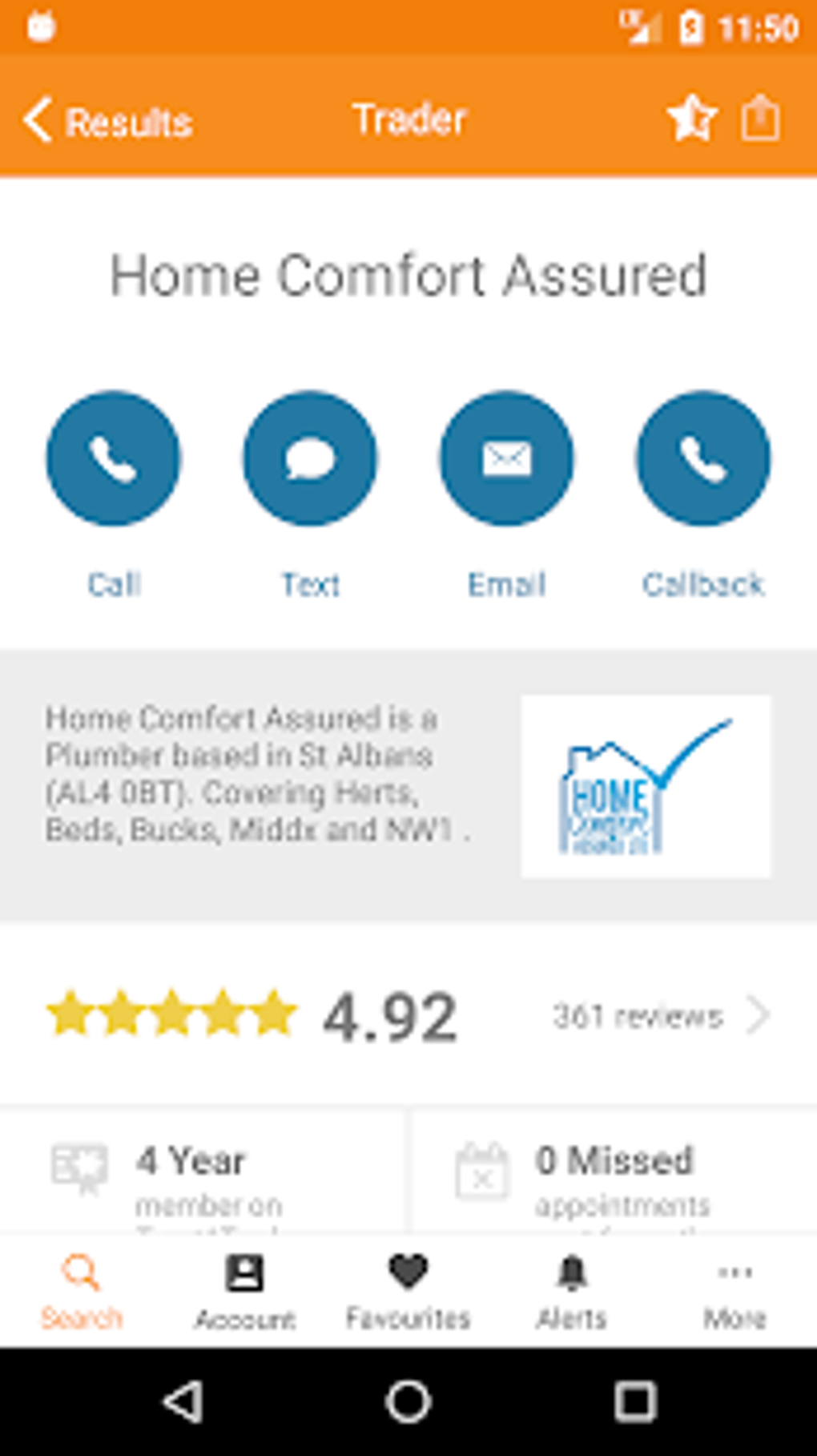Open the 361 reviews

pos(660,1016)
